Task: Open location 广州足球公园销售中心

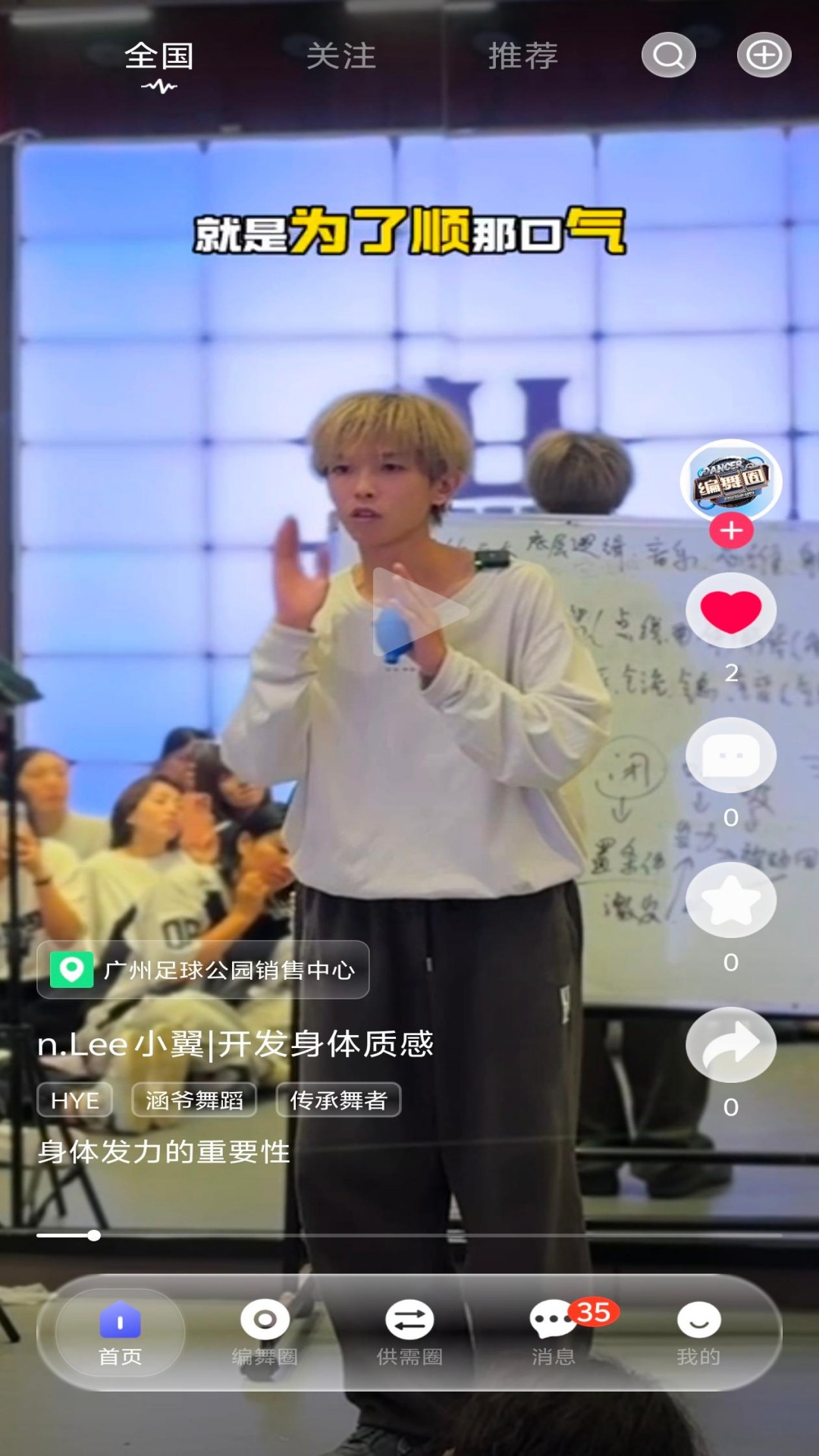Action: (203, 970)
